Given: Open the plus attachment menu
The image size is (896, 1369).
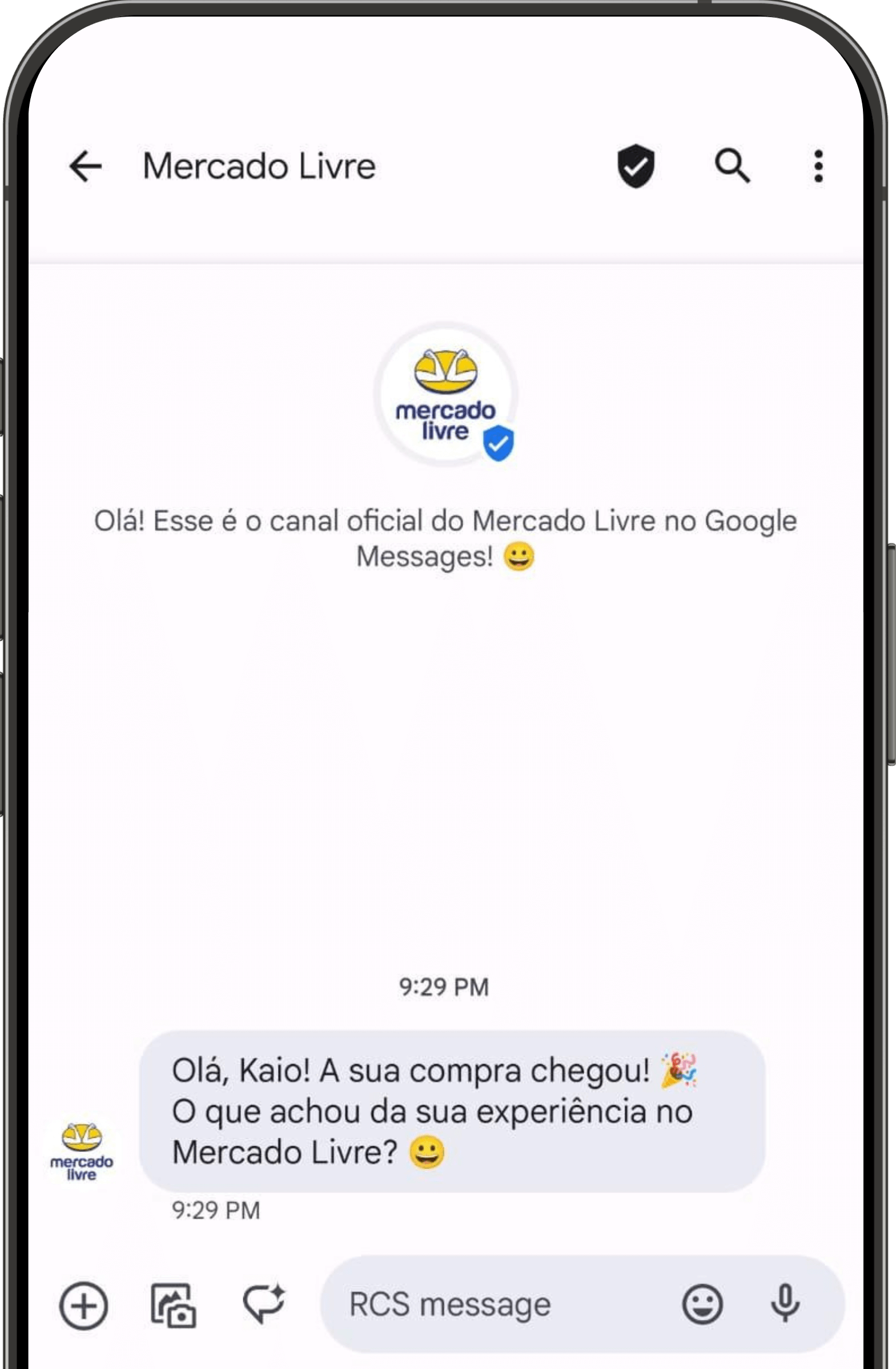Looking at the screenshot, I should pyautogui.click(x=83, y=1305).
